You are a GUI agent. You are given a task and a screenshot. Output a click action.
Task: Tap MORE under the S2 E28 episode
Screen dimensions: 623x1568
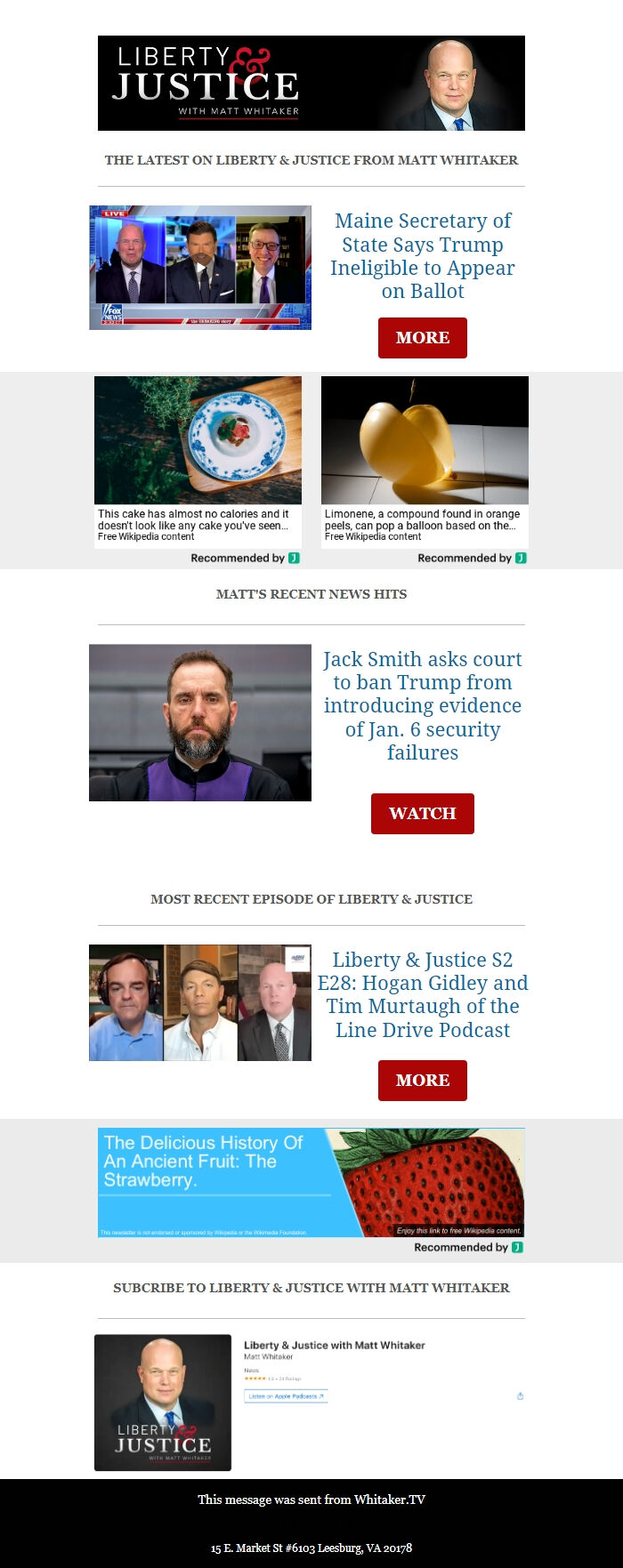[422, 1081]
